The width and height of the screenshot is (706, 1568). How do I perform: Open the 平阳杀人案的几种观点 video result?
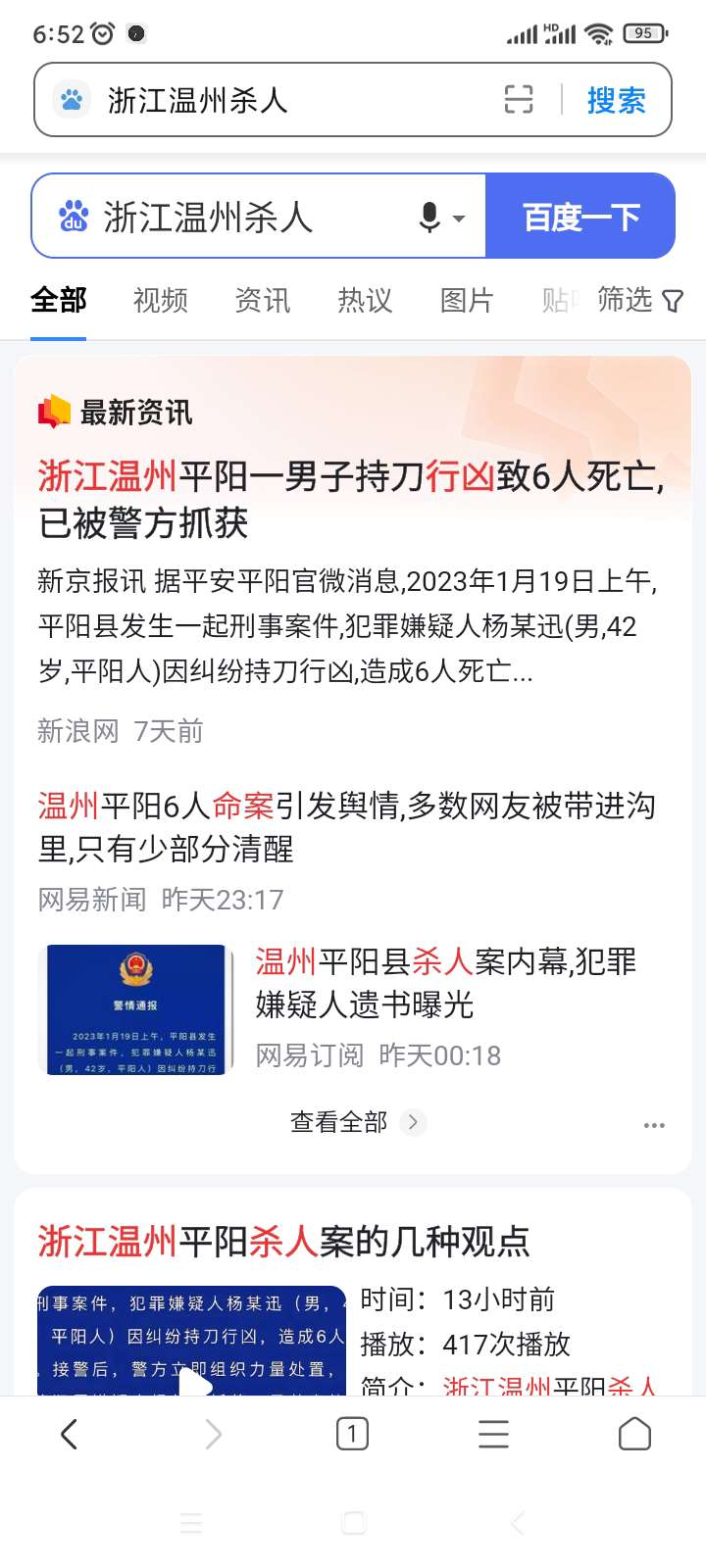(283, 1242)
